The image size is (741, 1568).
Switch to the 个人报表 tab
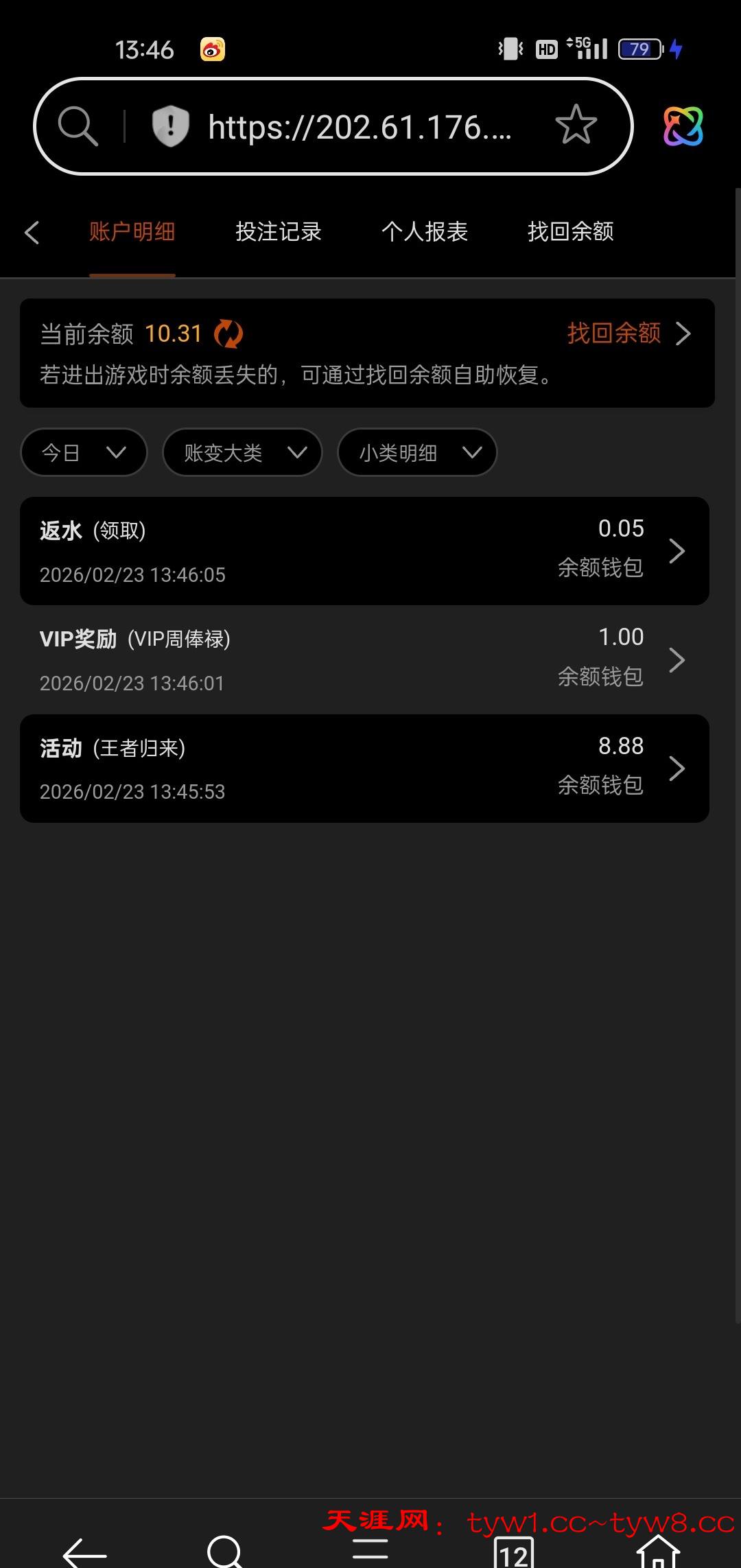(x=424, y=232)
